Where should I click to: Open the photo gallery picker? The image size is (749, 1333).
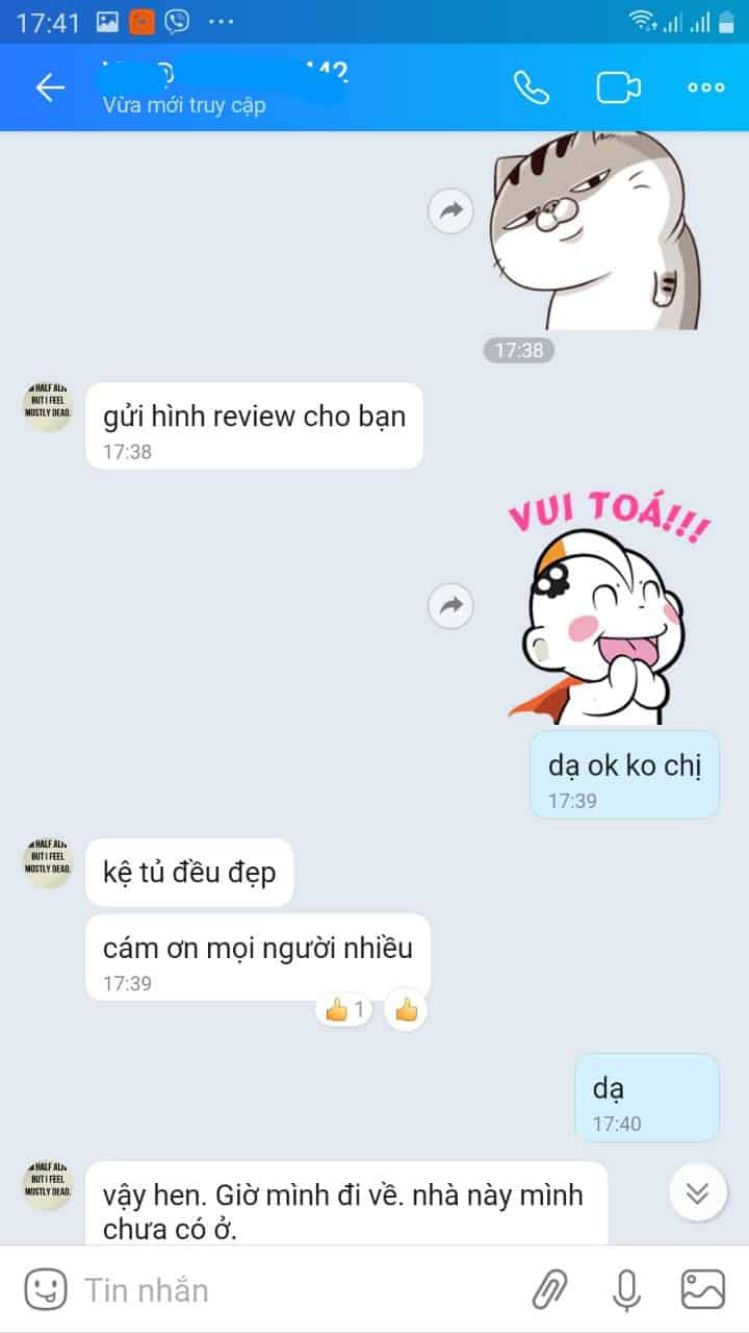(703, 1289)
